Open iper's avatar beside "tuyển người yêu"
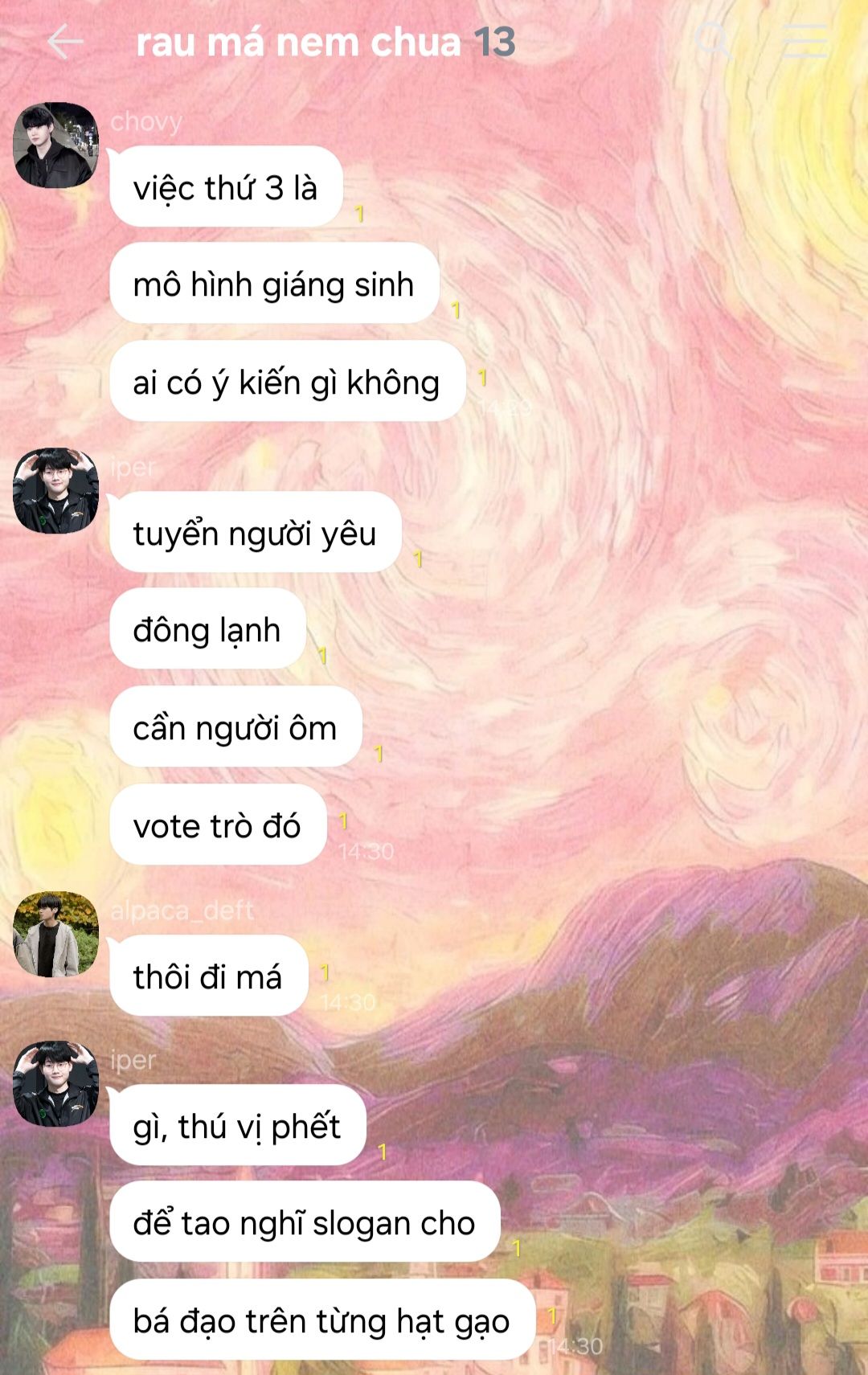This screenshot has height=1375, width=868. [x=55, y=490]
